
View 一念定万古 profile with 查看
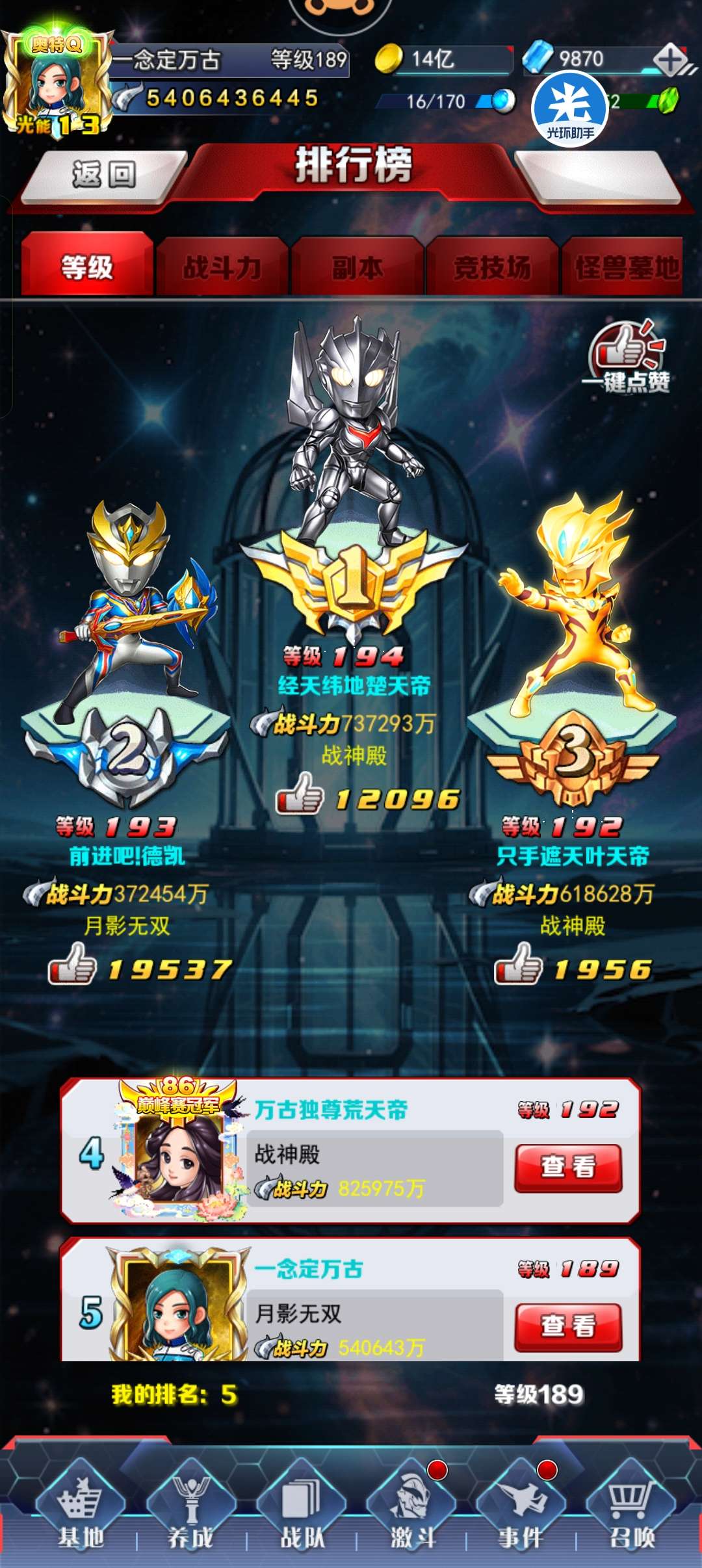(x=568, y=1327)
